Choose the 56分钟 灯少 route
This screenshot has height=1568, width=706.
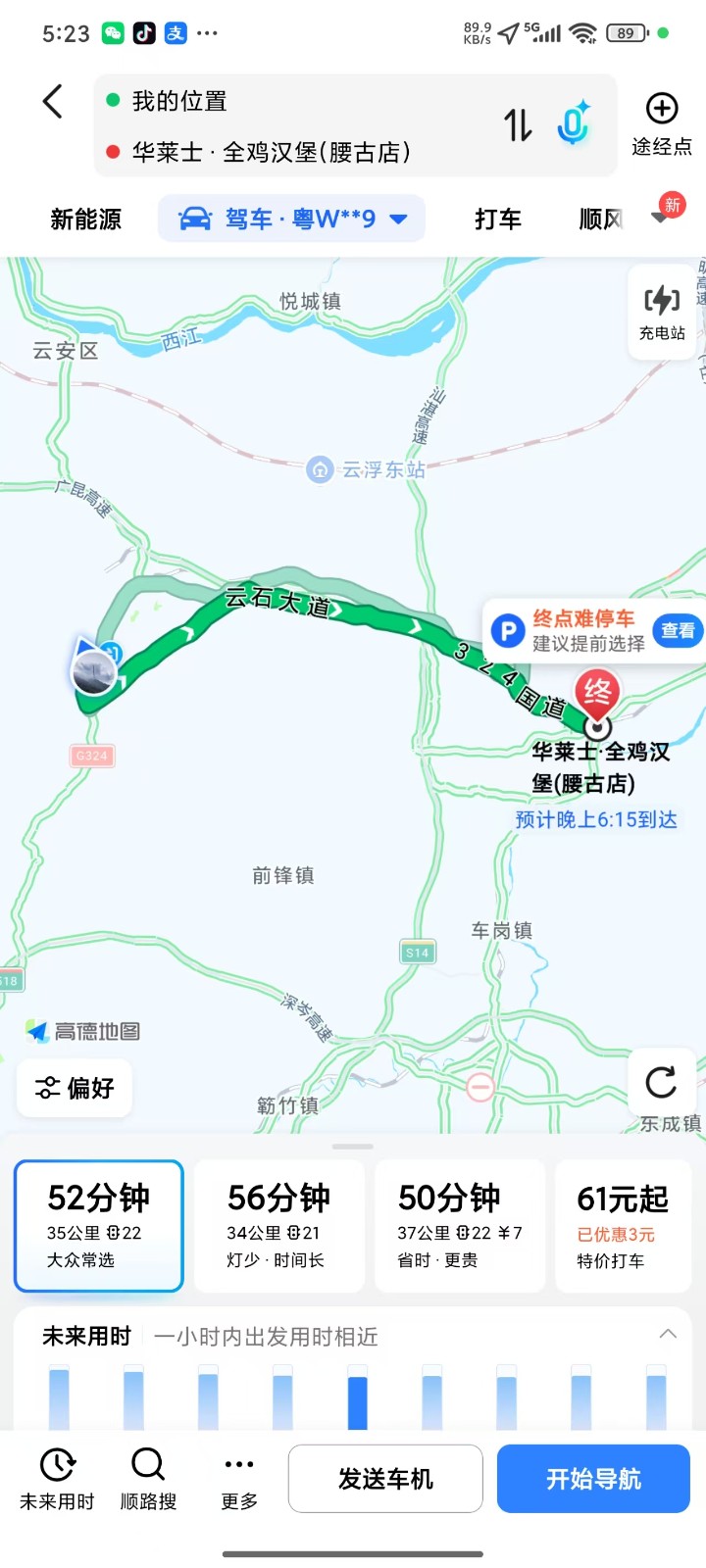[278, 1225]
